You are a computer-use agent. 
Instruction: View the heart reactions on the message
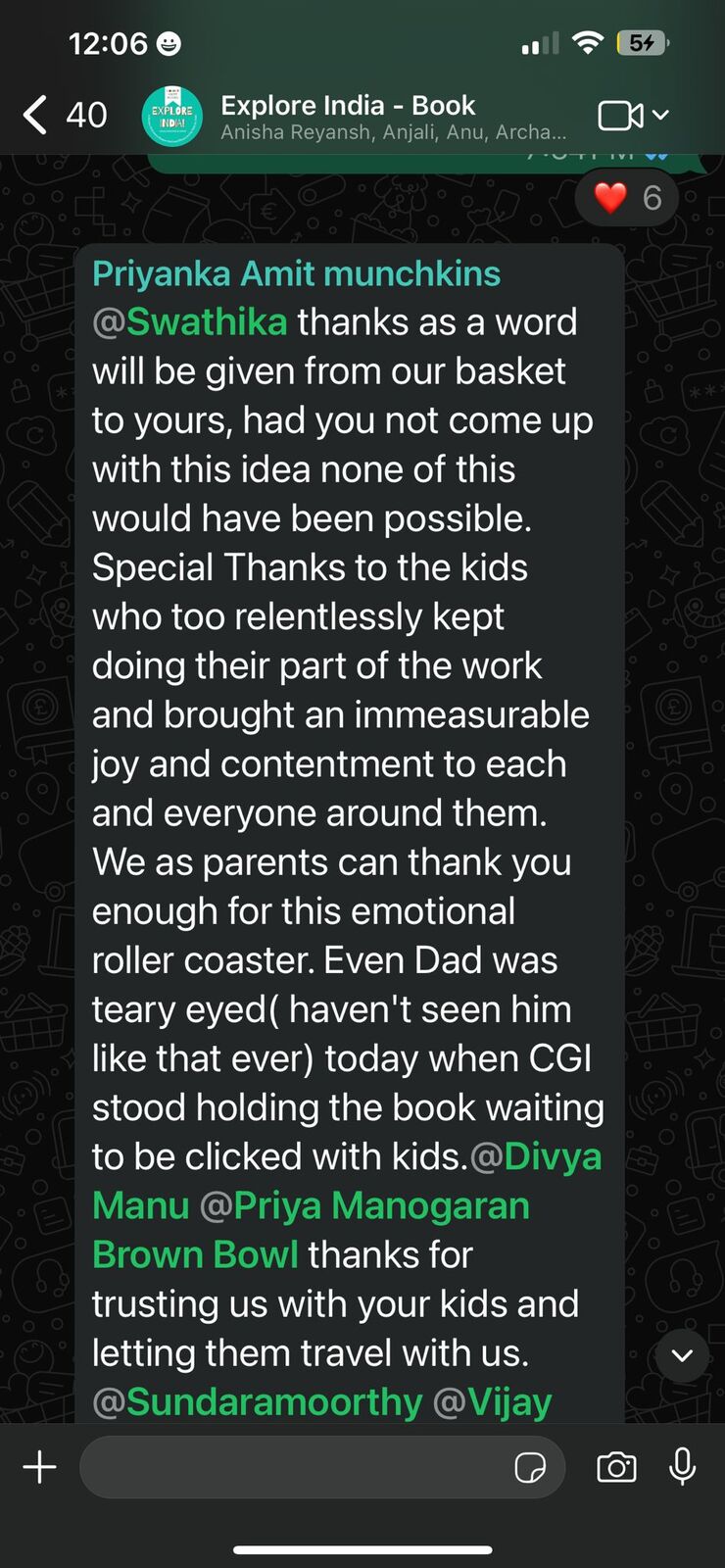point(627,198)
